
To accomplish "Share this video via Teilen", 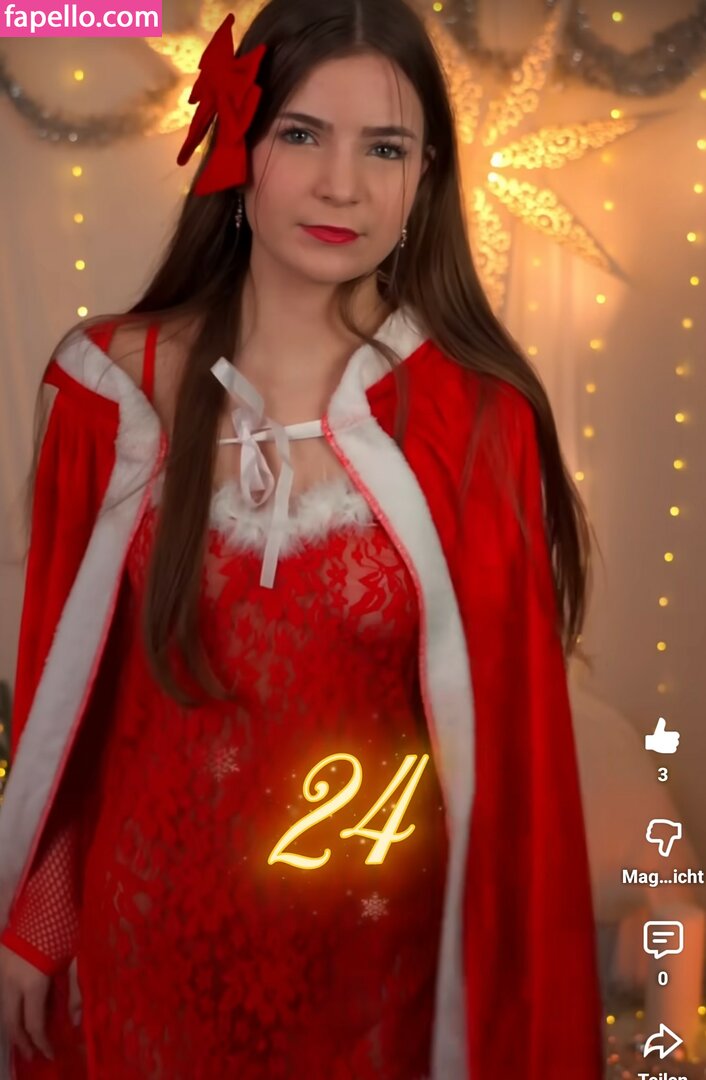I will pos(662,1042).
